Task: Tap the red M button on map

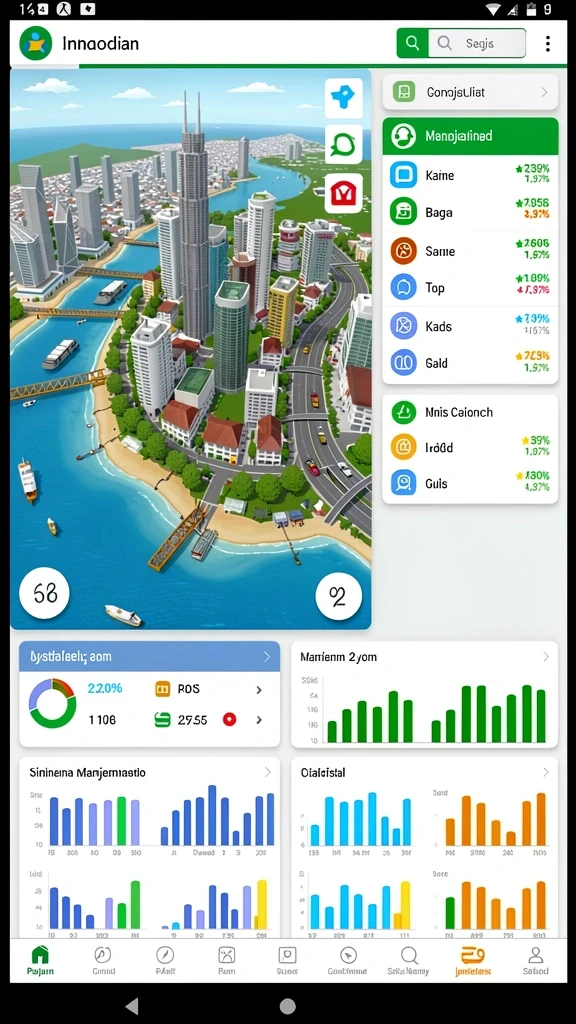Action: coord(344,193)
